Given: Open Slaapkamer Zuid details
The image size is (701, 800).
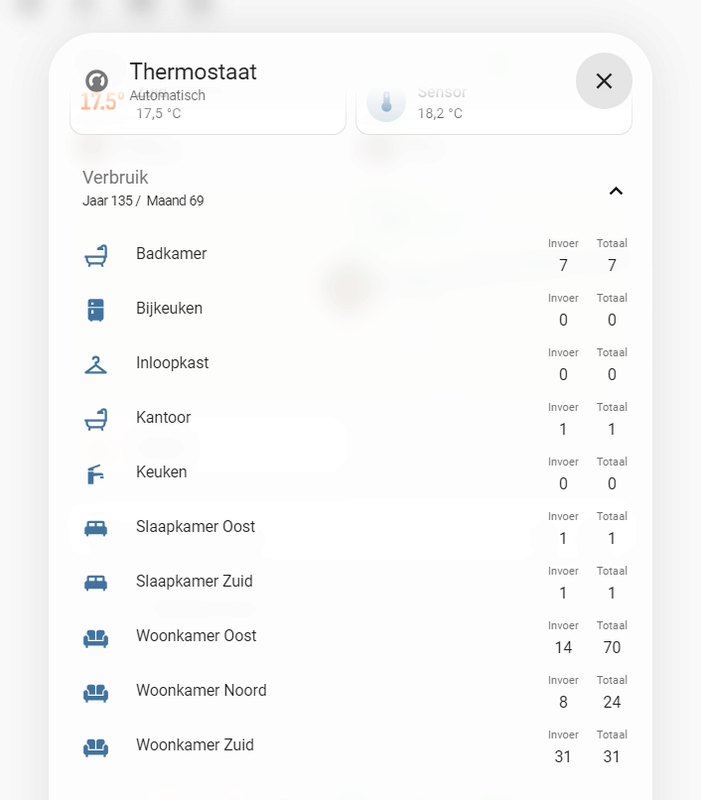Looking at the screenshot, I should click(x=194, y=581).
